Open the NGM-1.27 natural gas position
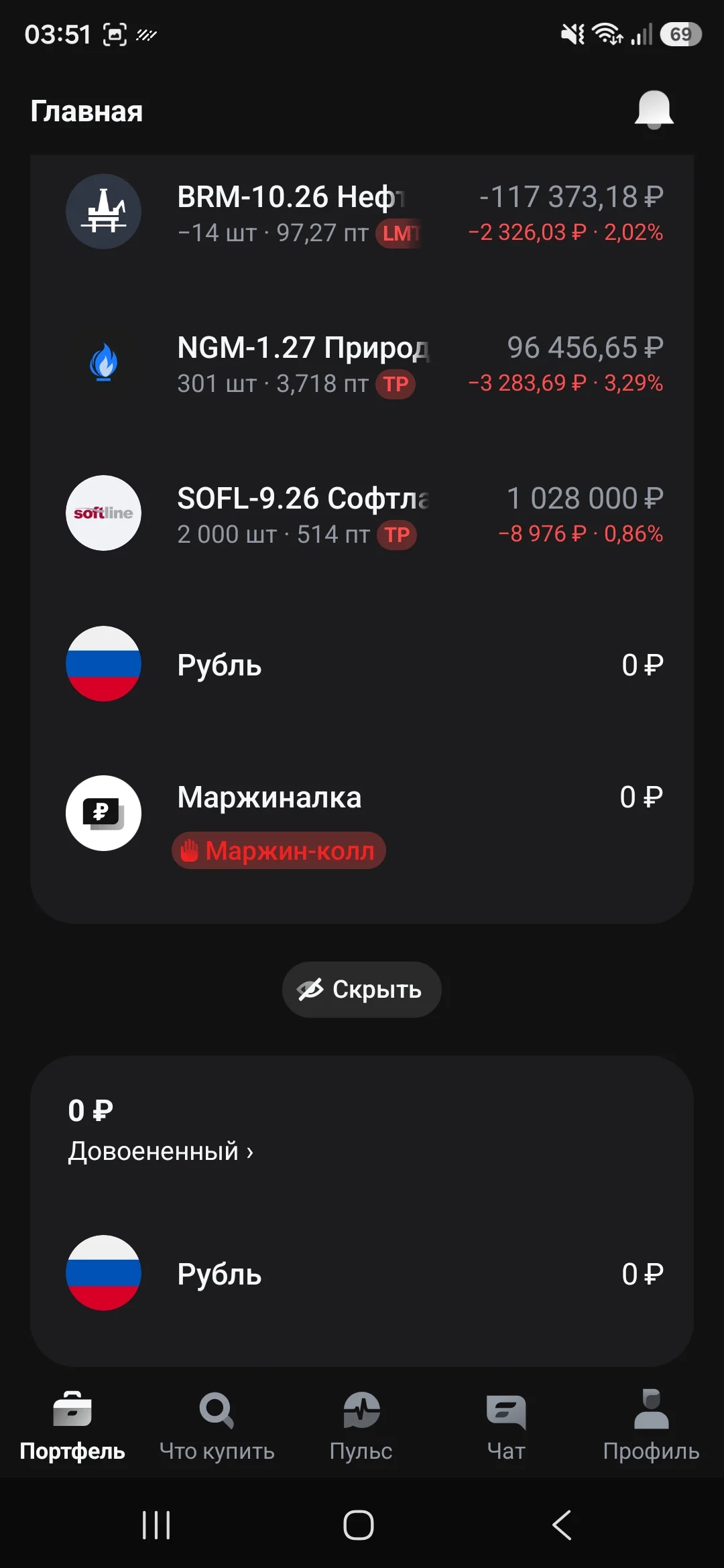This screenshot has height=1568, width=724. point(362,364)
